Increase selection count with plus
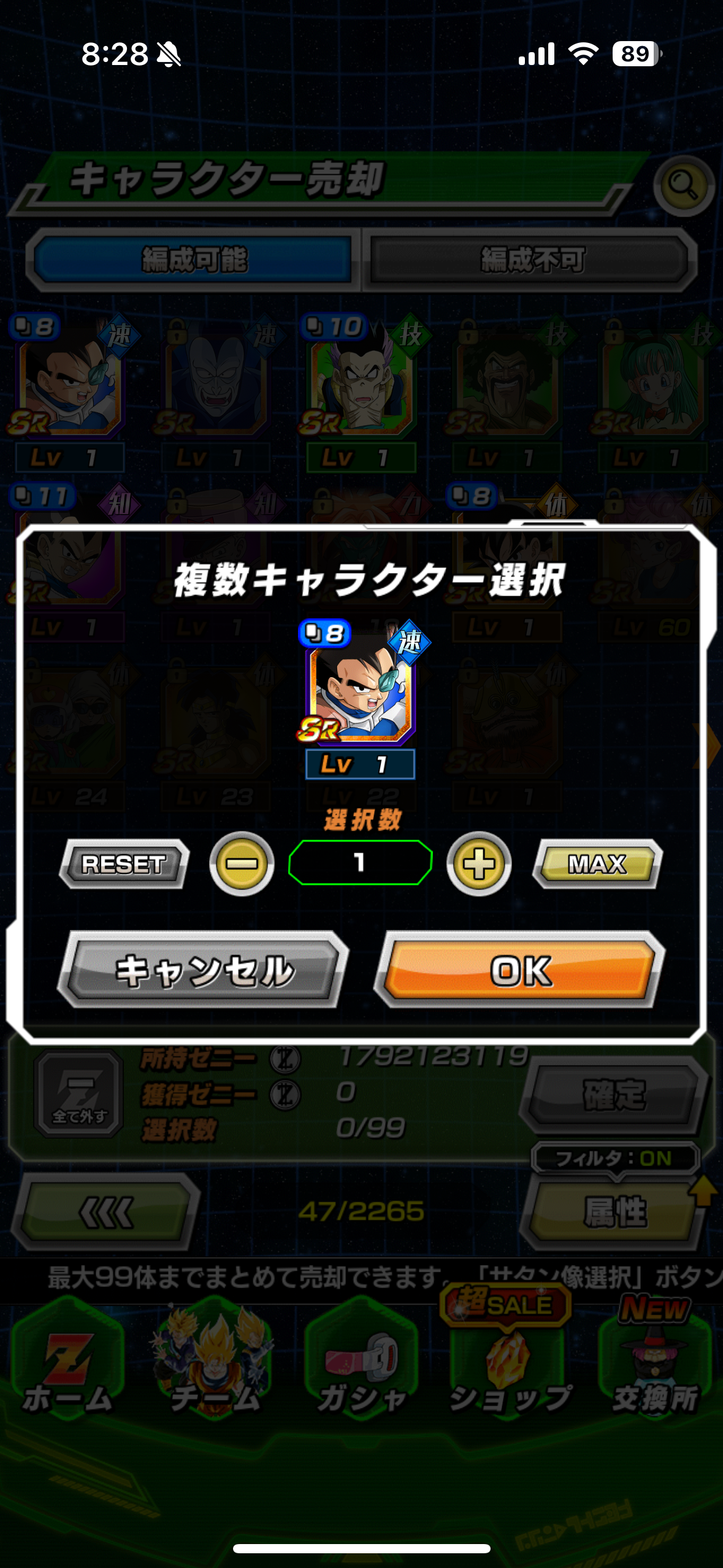This screenshot has width=723, height=1568. pos(479,864)
